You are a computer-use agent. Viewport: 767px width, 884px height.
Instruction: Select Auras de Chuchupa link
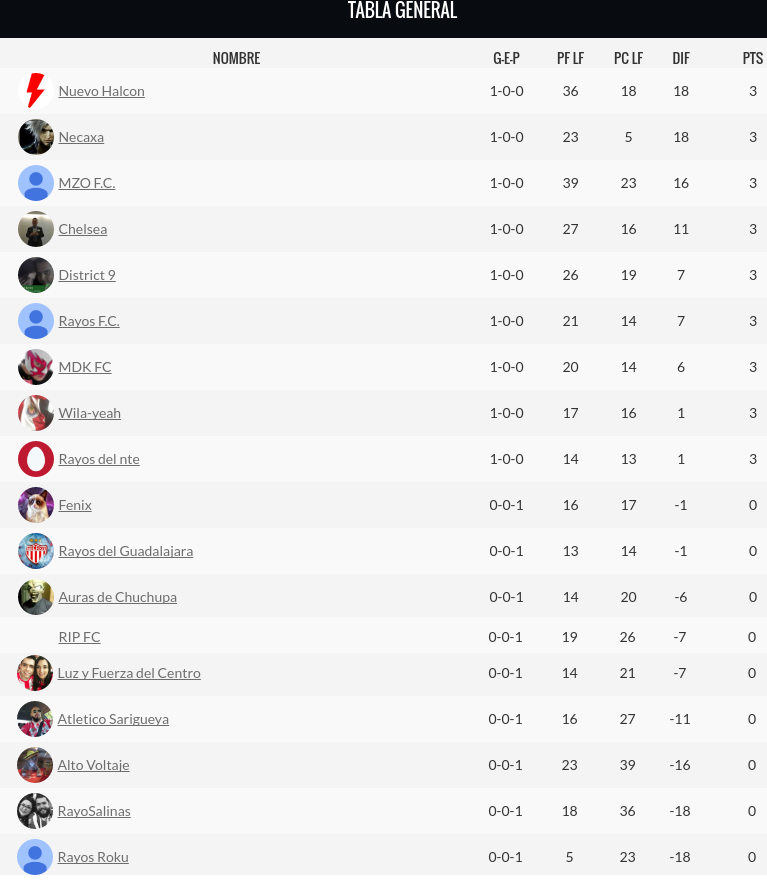[118, 597]
